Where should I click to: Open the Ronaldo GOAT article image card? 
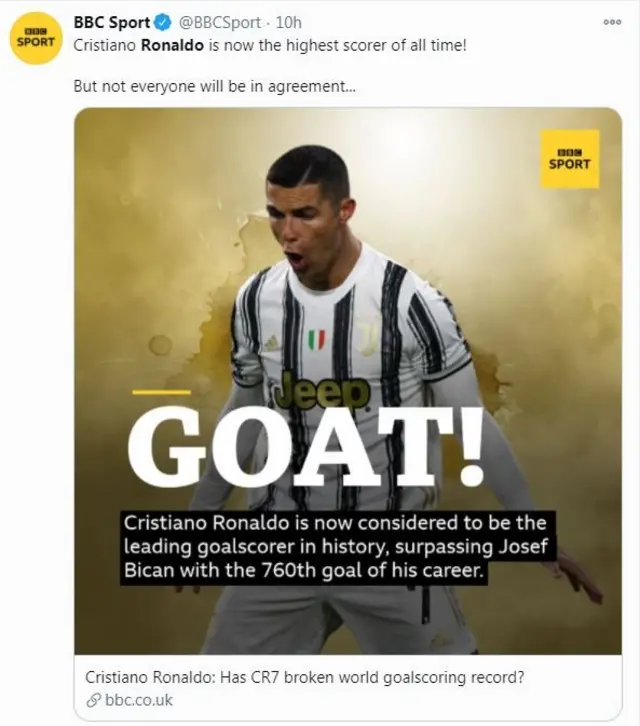tap(347, 380)
